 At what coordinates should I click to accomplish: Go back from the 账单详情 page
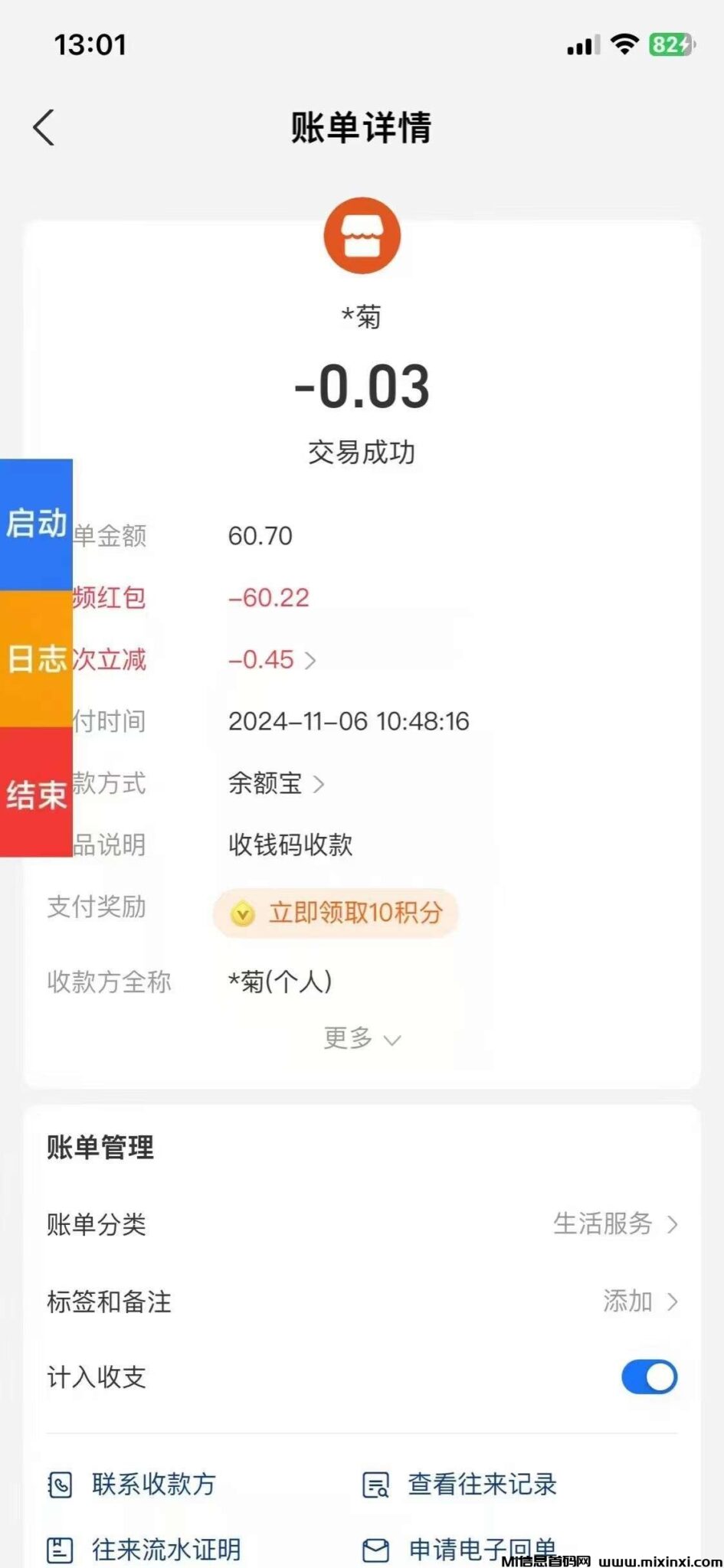coord(44,127)
